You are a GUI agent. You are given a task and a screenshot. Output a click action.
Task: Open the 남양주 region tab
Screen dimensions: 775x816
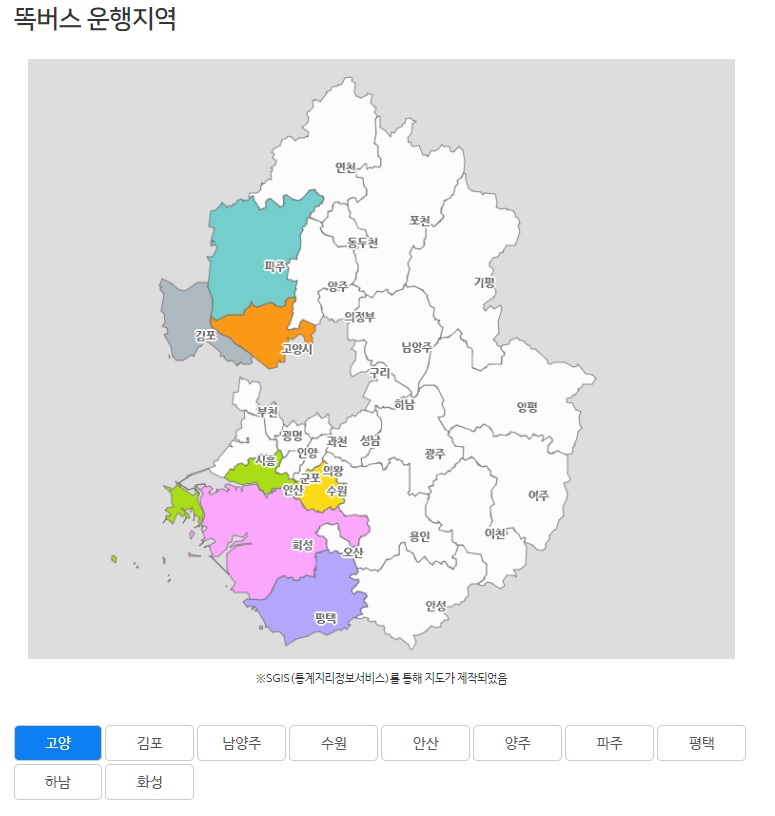pyautogui.click(x=242, y=743)
